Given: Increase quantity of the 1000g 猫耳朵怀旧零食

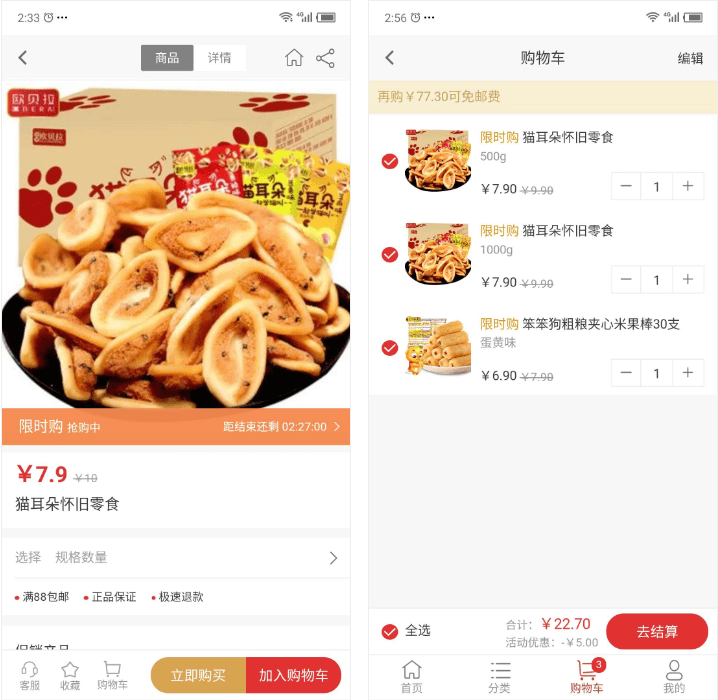Looking at the screenshot, I should tap(688, 280).
